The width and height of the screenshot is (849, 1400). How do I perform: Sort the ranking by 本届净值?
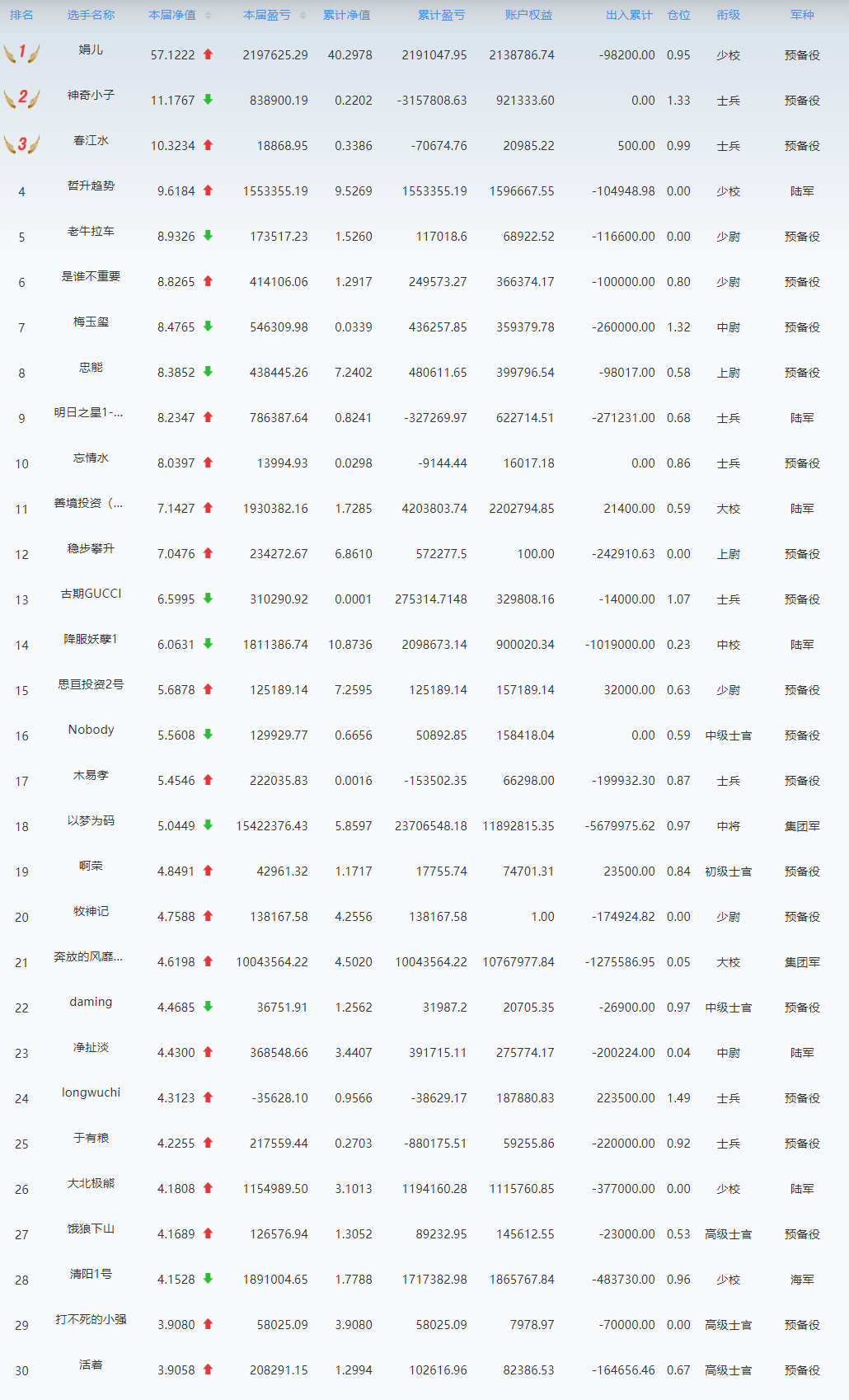click(x=179, y=15)
